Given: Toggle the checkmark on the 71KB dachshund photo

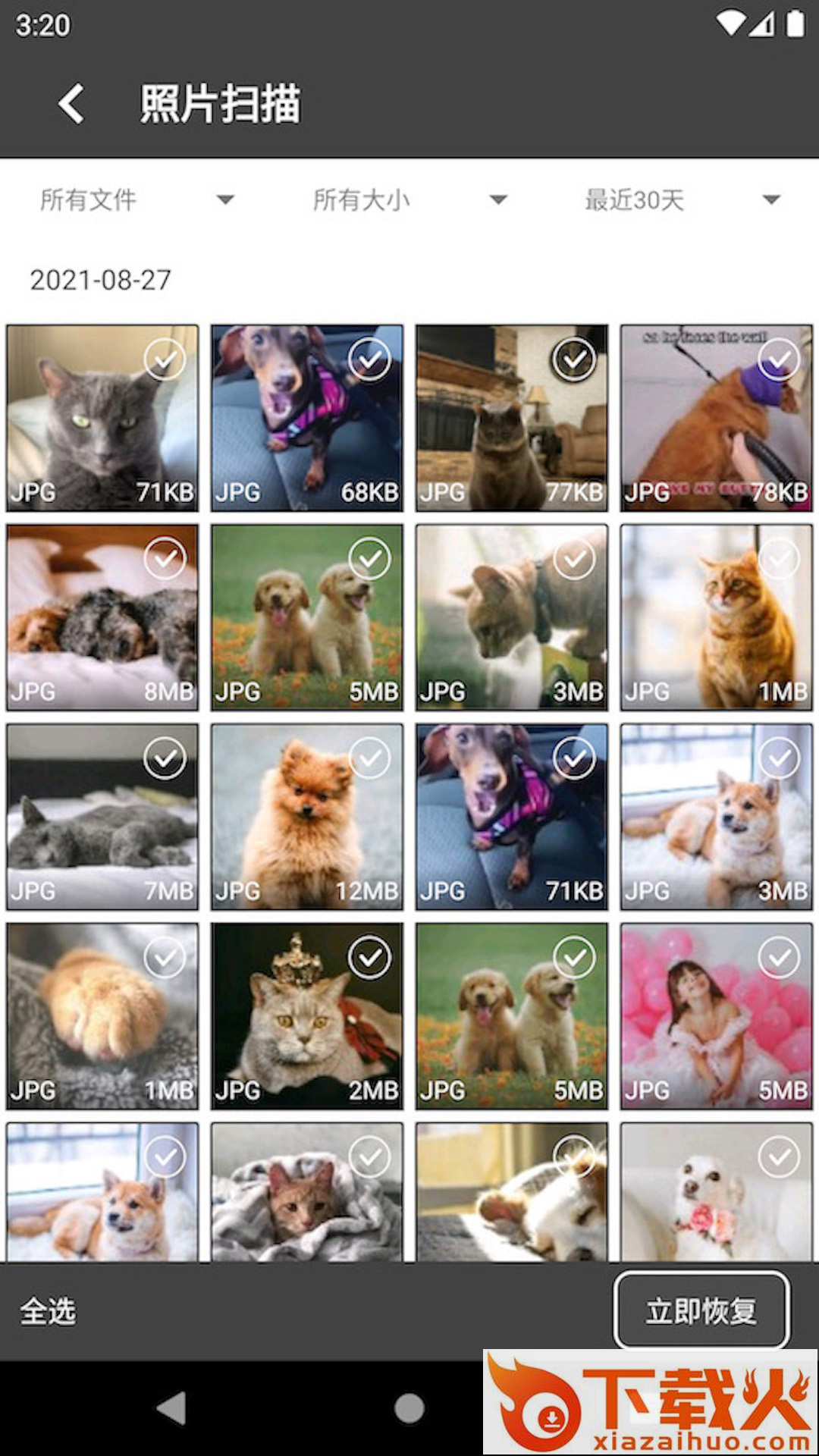Looking at the screenshot, I should (574, 758).
